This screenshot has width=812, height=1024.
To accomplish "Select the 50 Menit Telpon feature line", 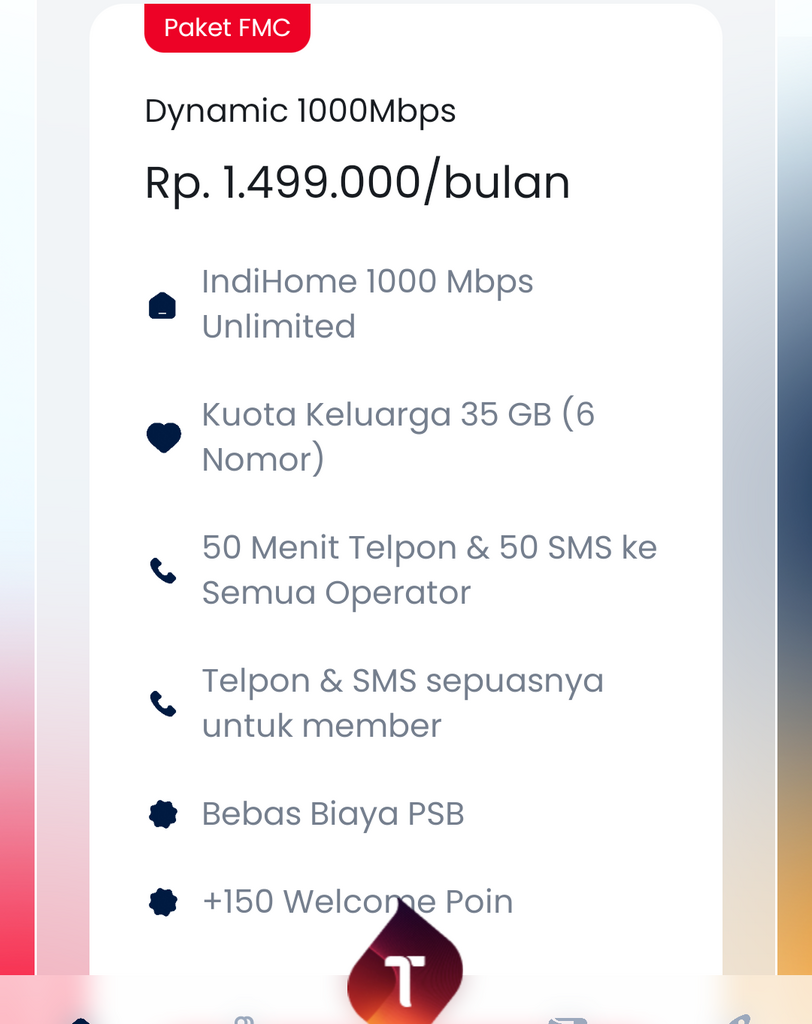I will coord(430,569).
